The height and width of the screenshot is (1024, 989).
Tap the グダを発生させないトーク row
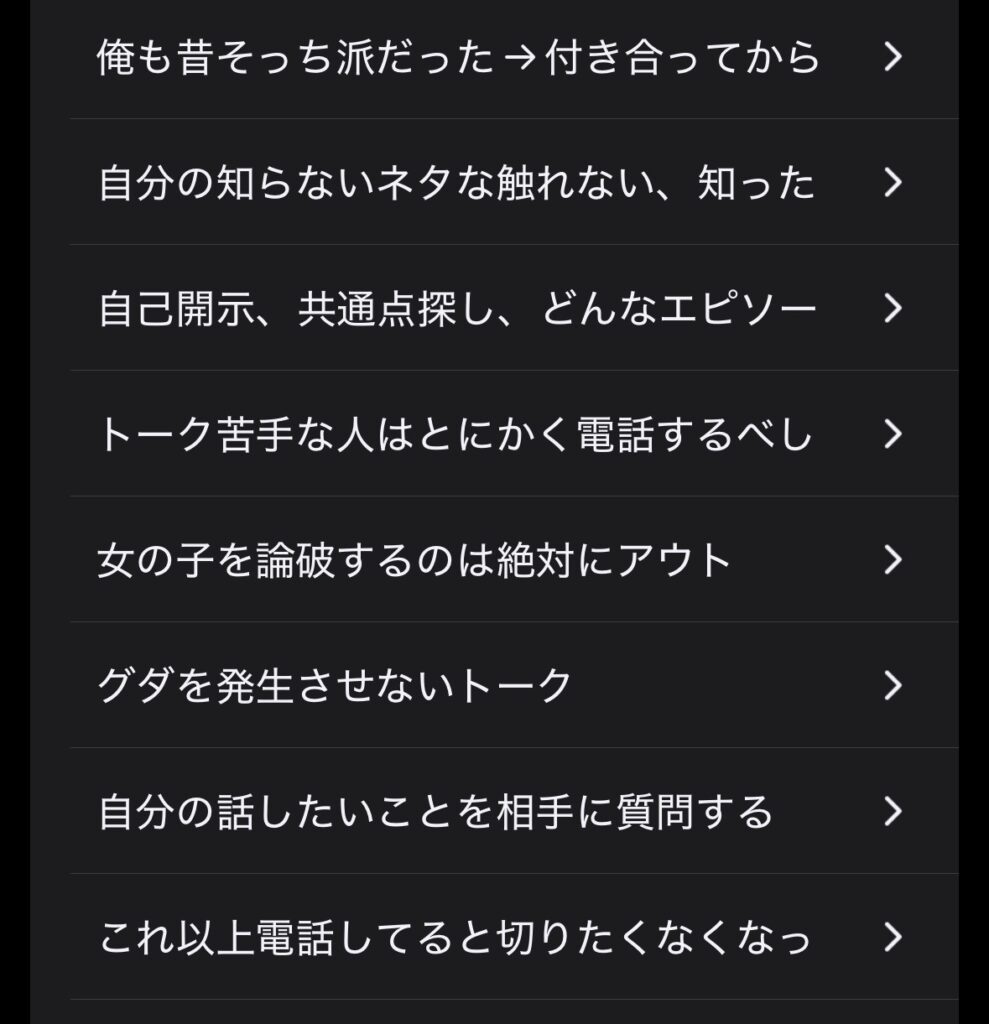pyautogui.click(x=335, y=687)
